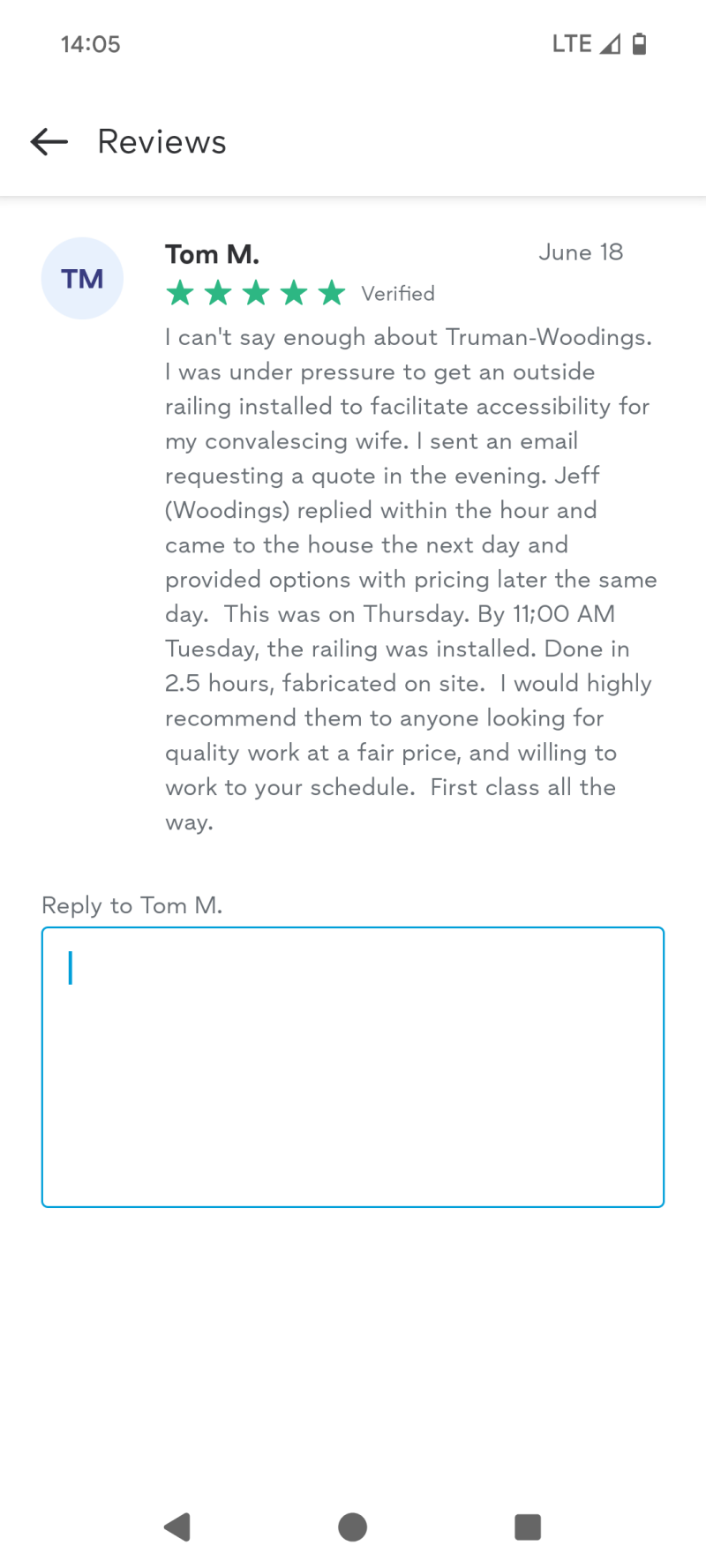Screen dimensions: 706x1568
Task: Tap the system home button
Action: (x=353, y=1527)
